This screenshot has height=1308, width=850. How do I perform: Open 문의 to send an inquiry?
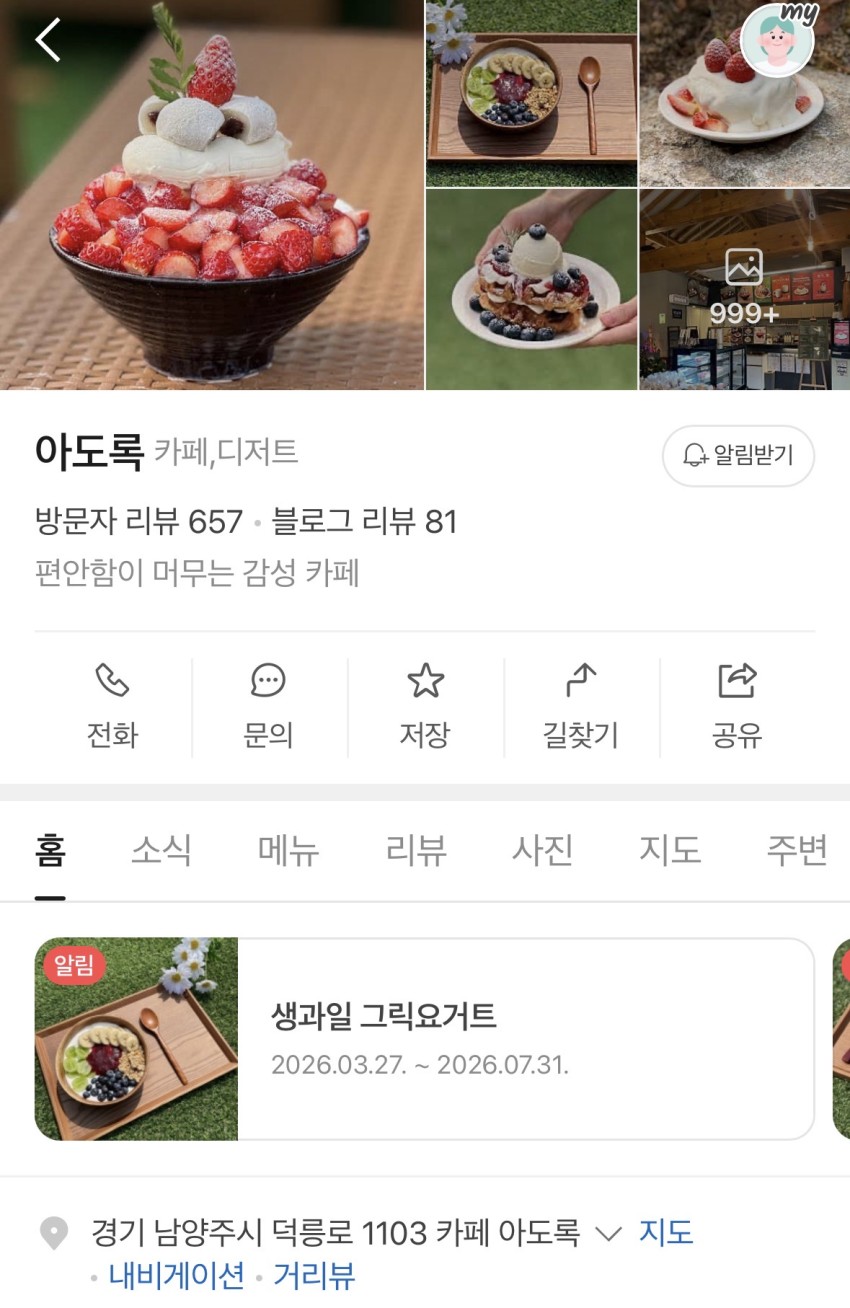pos(268,706)
